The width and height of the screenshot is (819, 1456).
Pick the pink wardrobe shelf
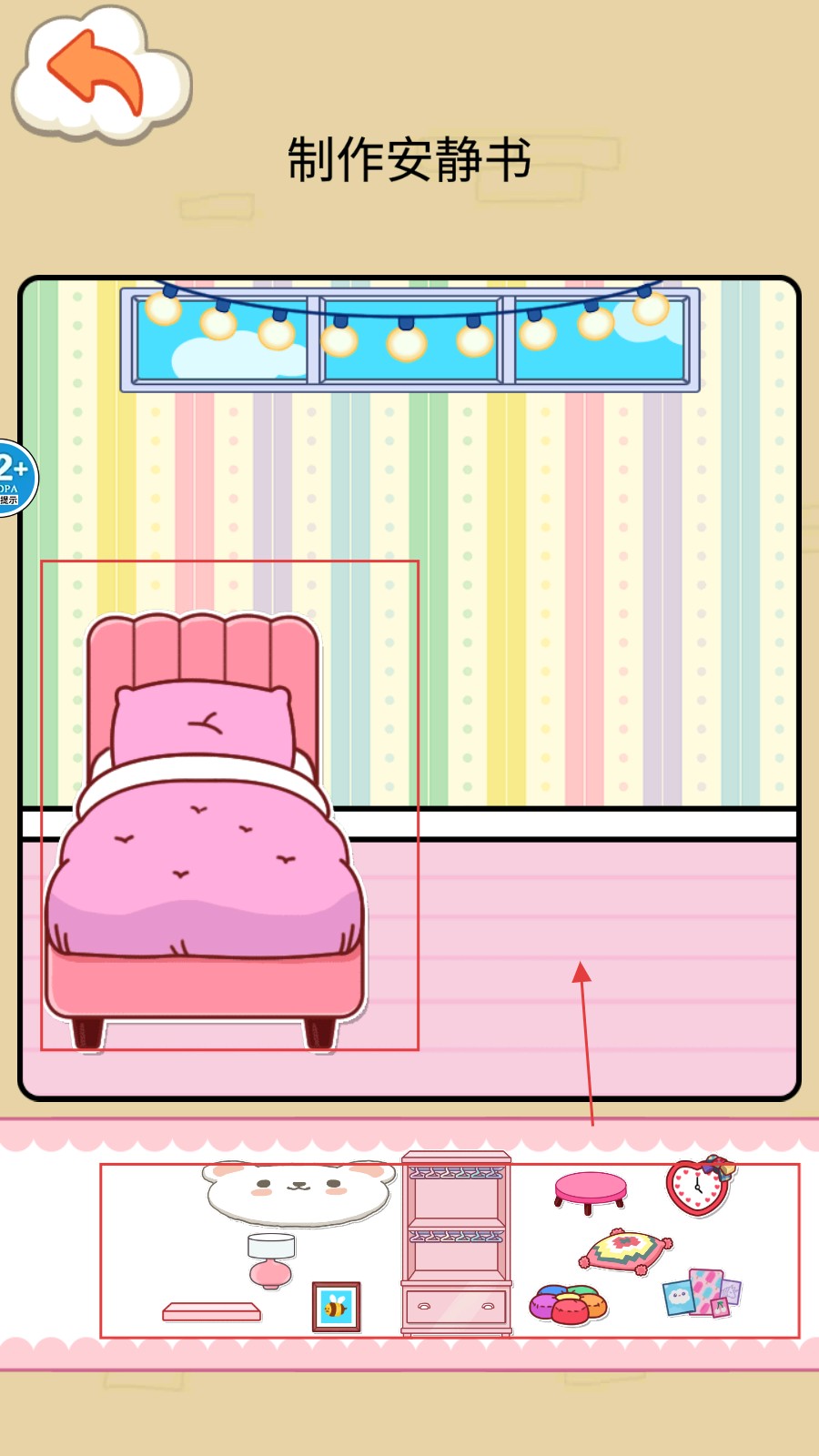coord(457,1244)
